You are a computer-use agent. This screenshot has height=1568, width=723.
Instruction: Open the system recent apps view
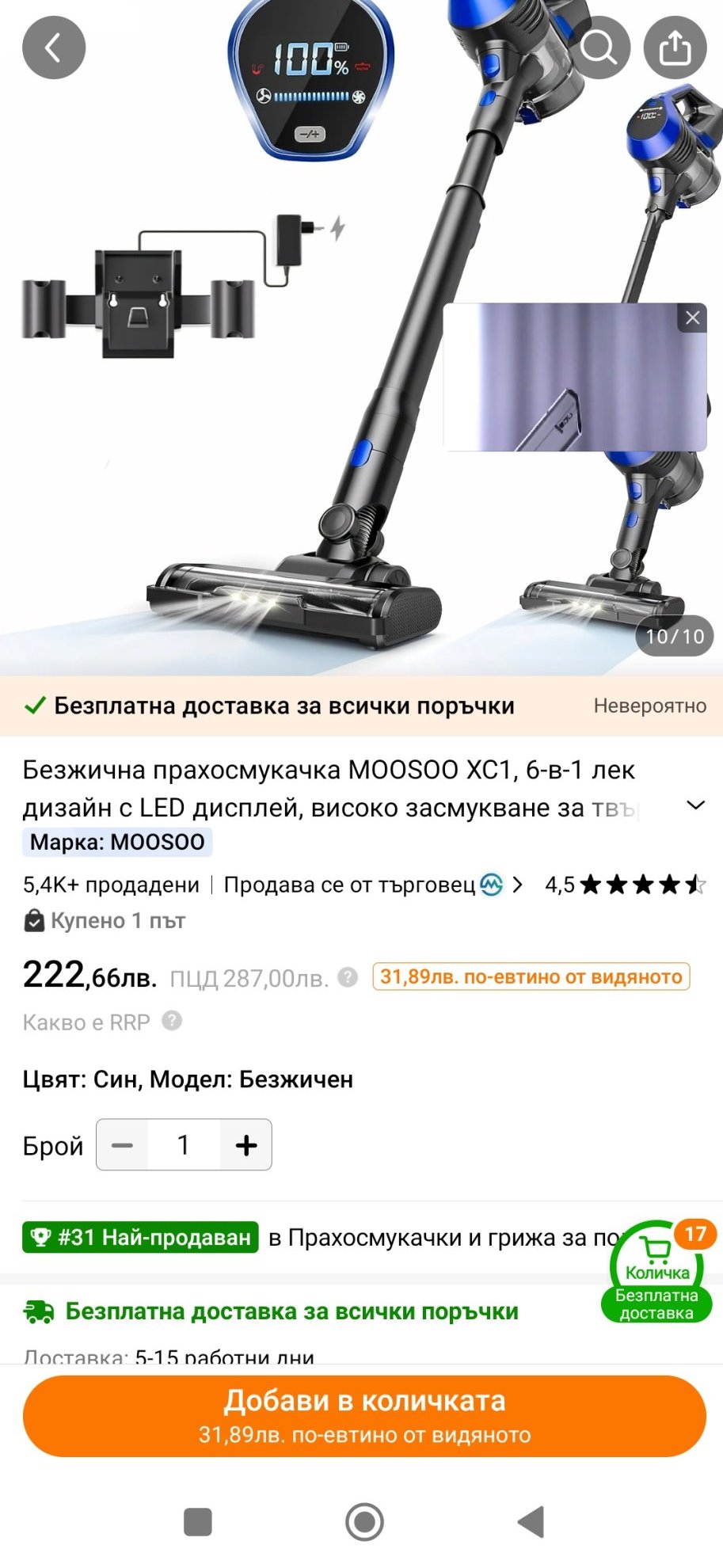[x=198, y=1521]
